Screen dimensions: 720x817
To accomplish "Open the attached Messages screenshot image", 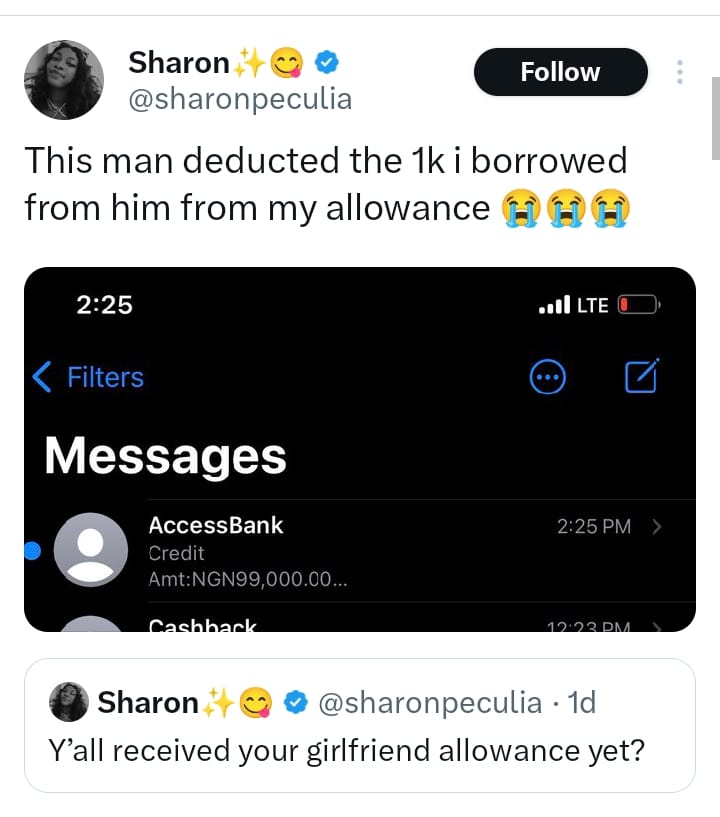I will tap(360, 449).
